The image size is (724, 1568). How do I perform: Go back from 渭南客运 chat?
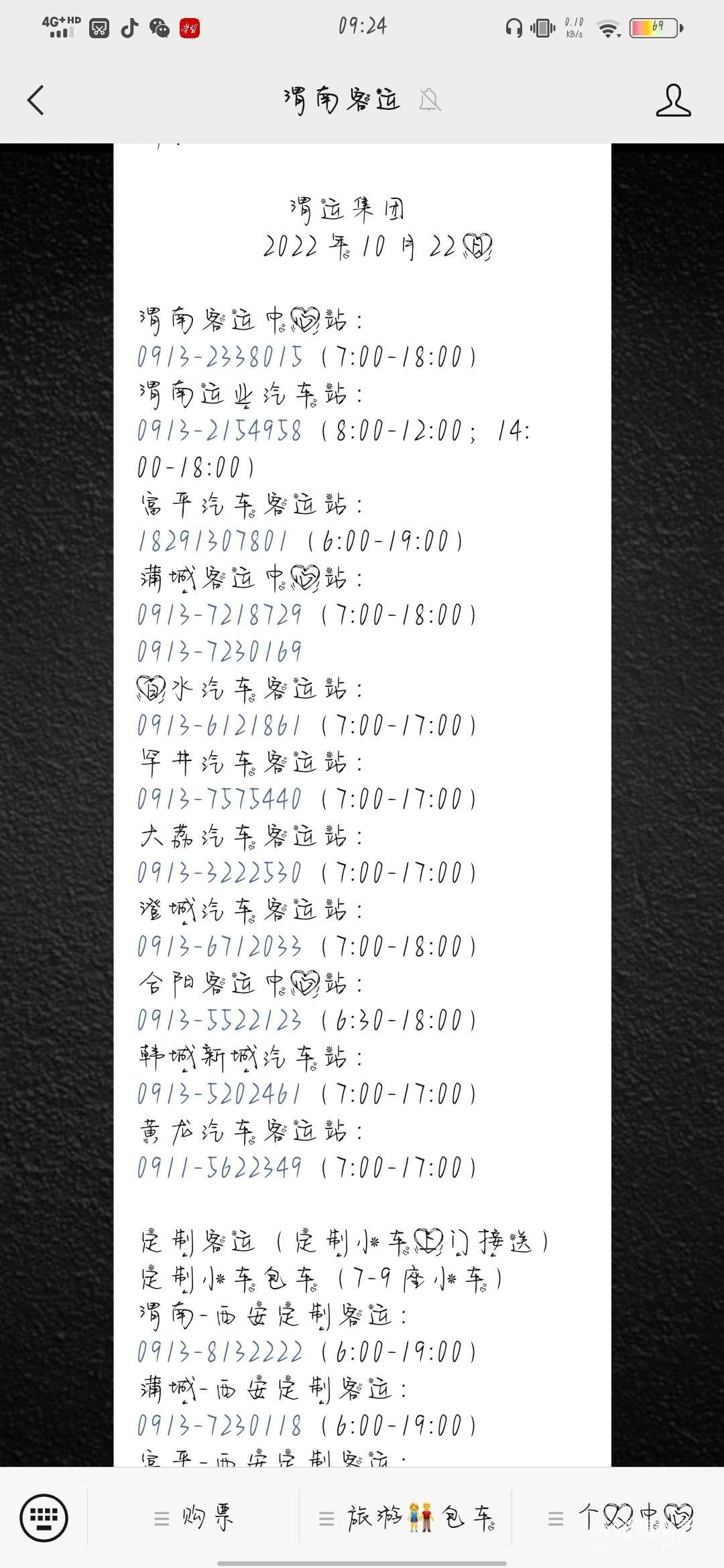click(36, 101)
